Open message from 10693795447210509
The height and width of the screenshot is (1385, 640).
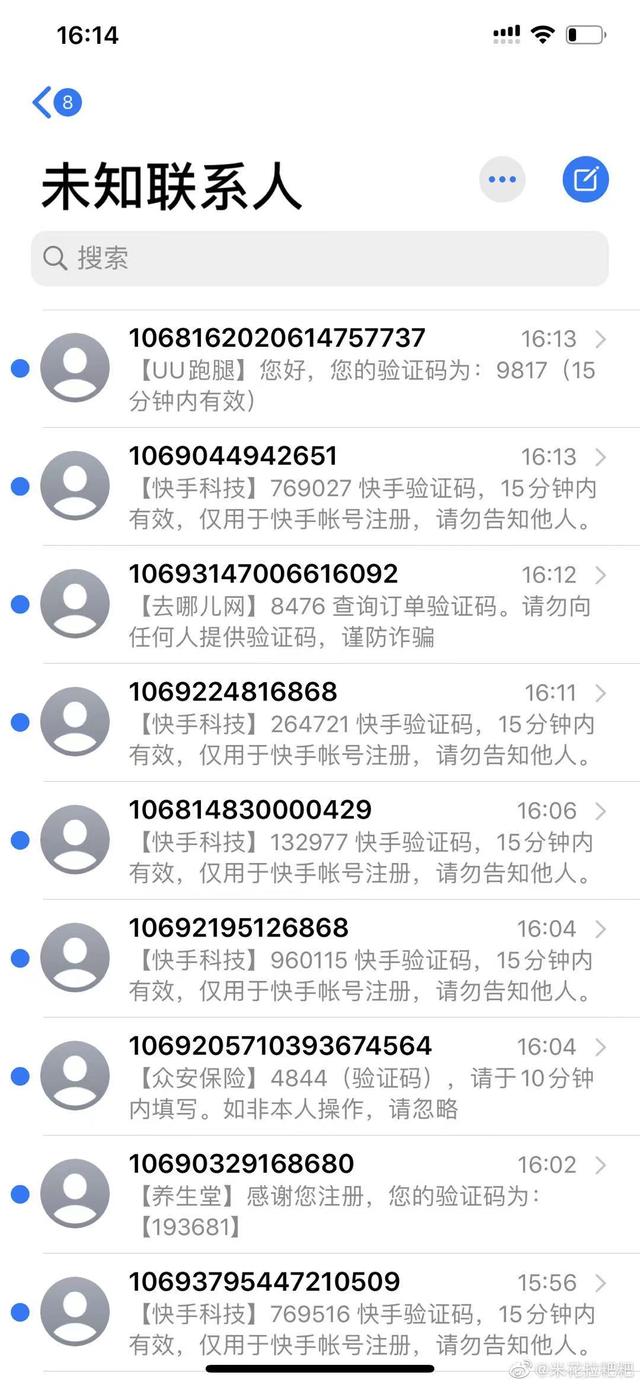[360, 1312]
